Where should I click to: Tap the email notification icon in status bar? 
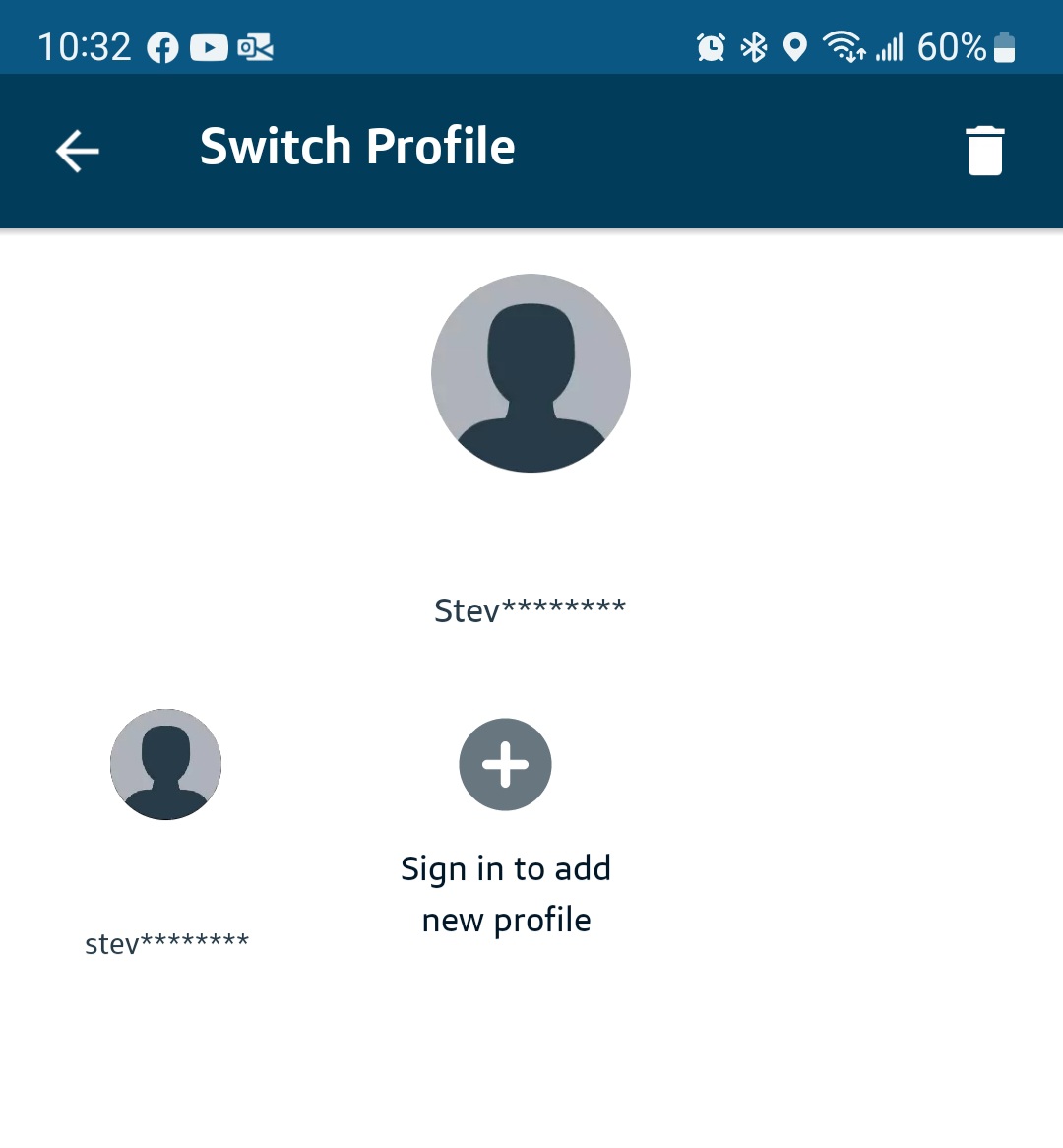tap(255, 47)
